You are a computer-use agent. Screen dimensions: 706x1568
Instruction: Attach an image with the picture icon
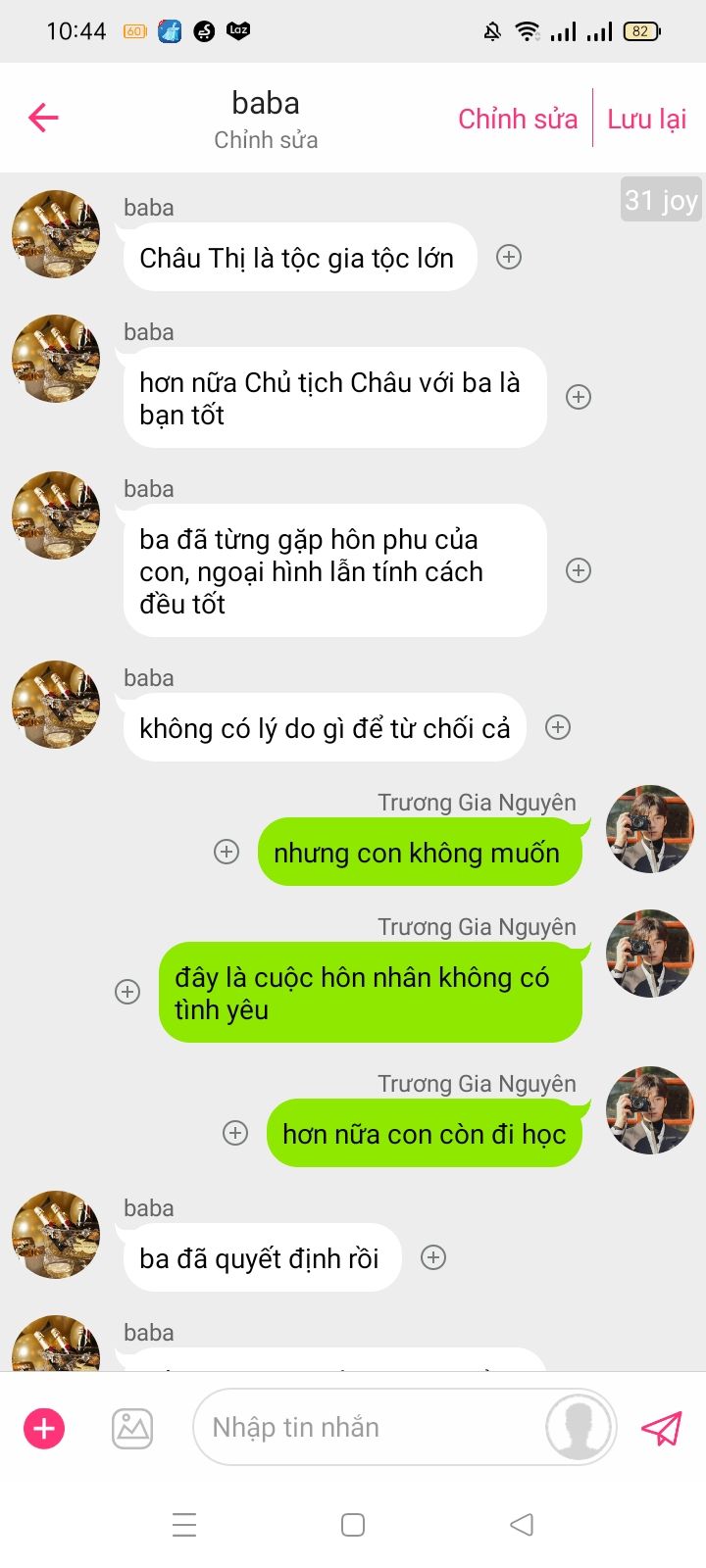(132, 1428)
